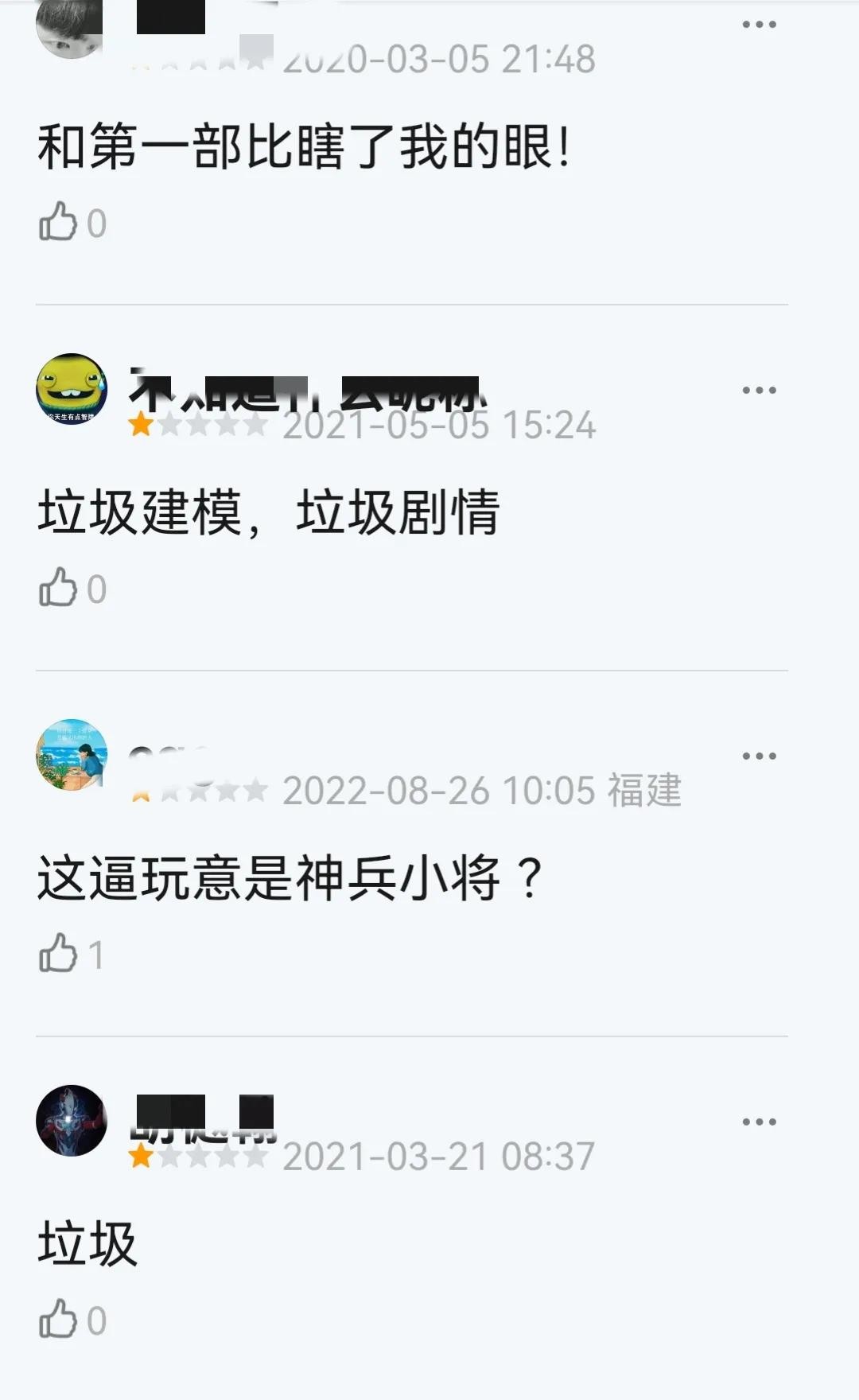Open more options for the 2021-05-05 review
Viewport: 859px width, 1400px height.
pos(759,391)
